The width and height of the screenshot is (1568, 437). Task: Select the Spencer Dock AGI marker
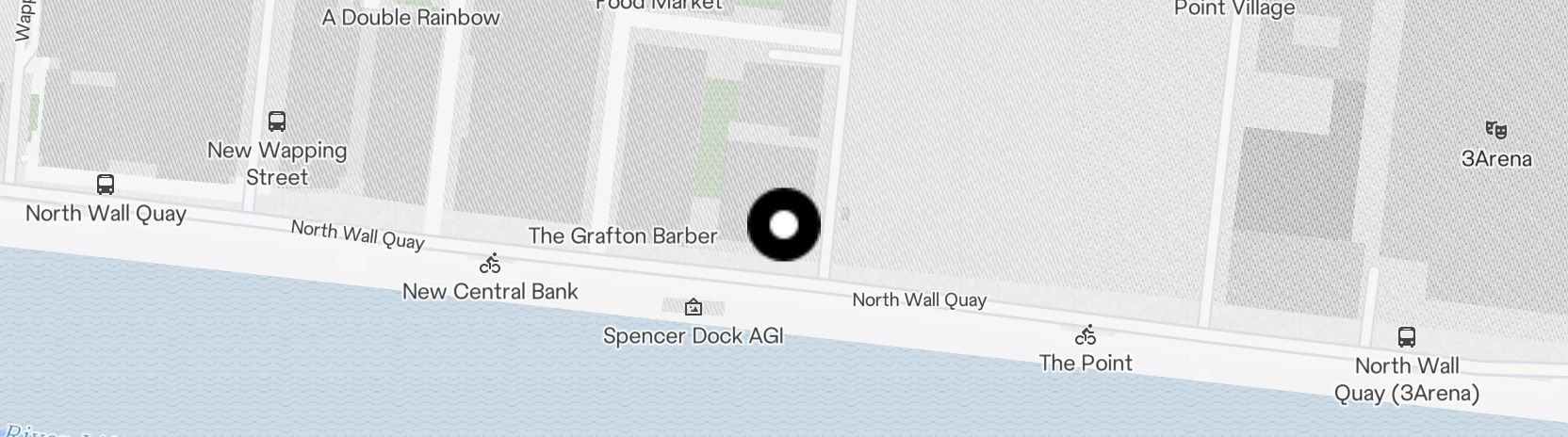[694, 307]
